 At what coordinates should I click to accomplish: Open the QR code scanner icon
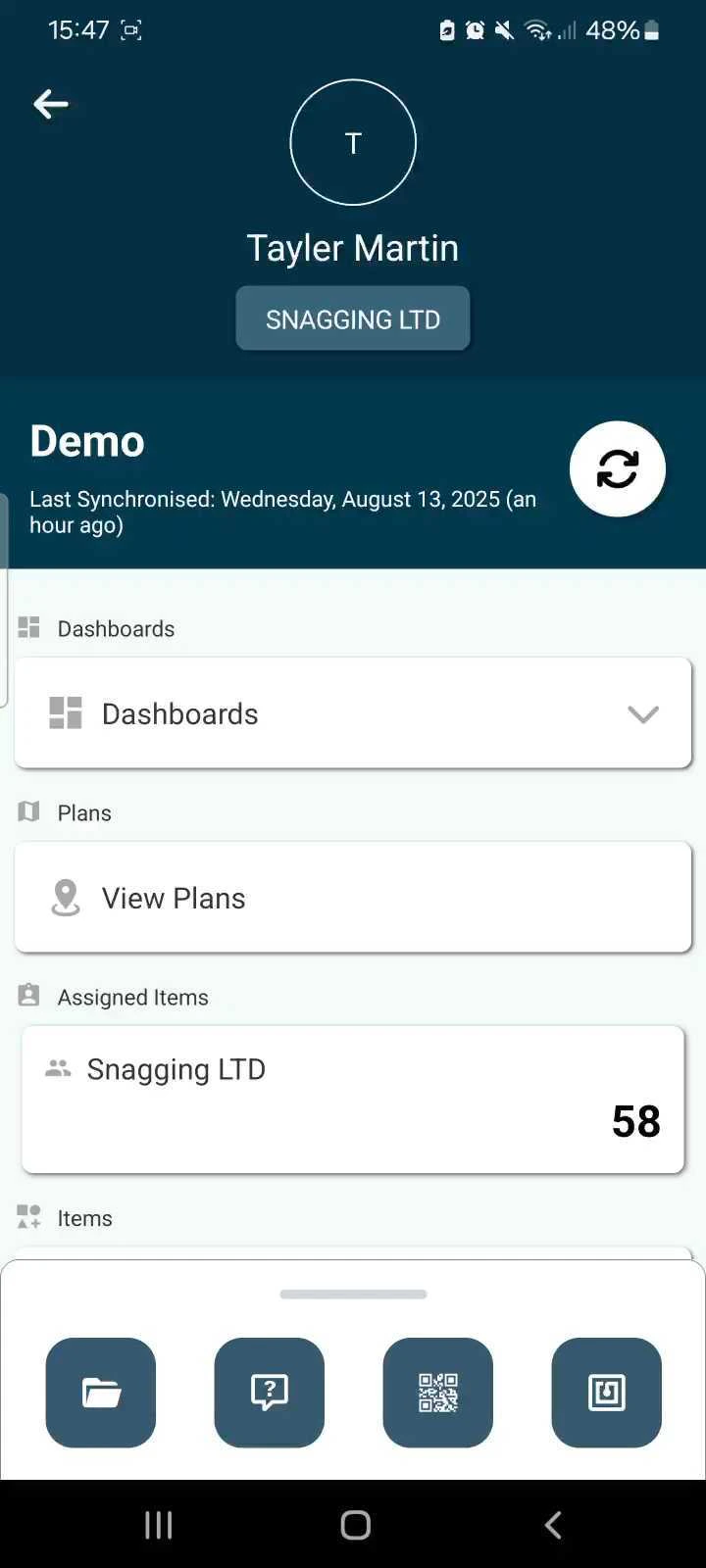click(x=437, y=1393)
